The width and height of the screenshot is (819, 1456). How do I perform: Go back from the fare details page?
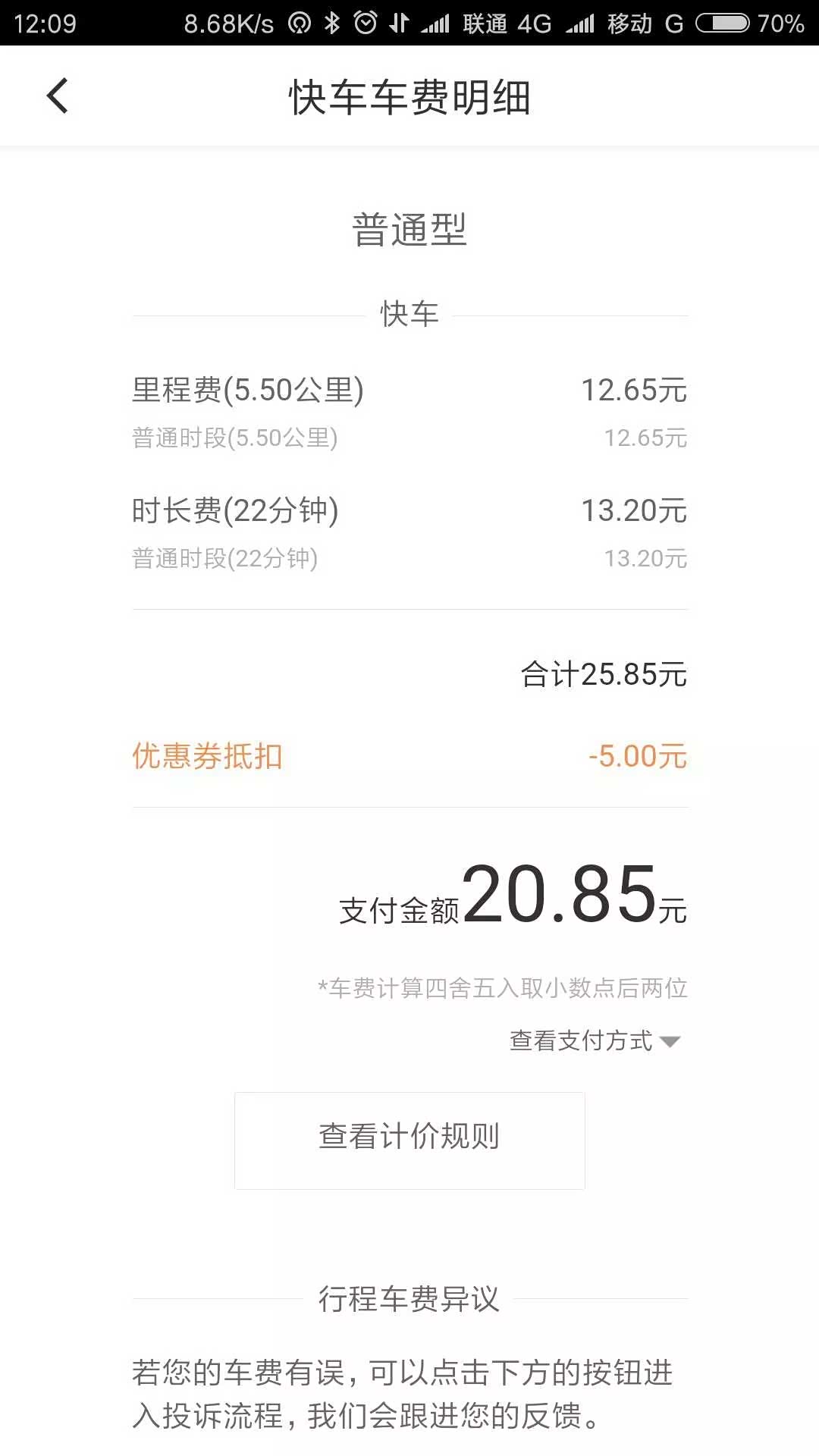tap(58, 96)
